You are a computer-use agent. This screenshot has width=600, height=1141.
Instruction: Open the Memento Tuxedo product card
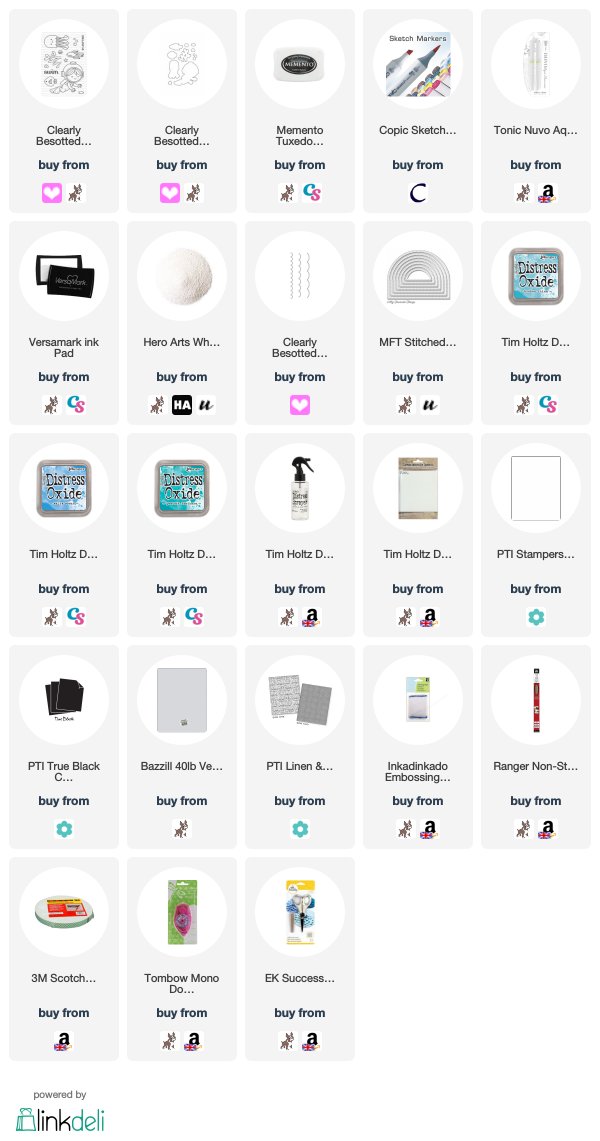pos(300,64)
